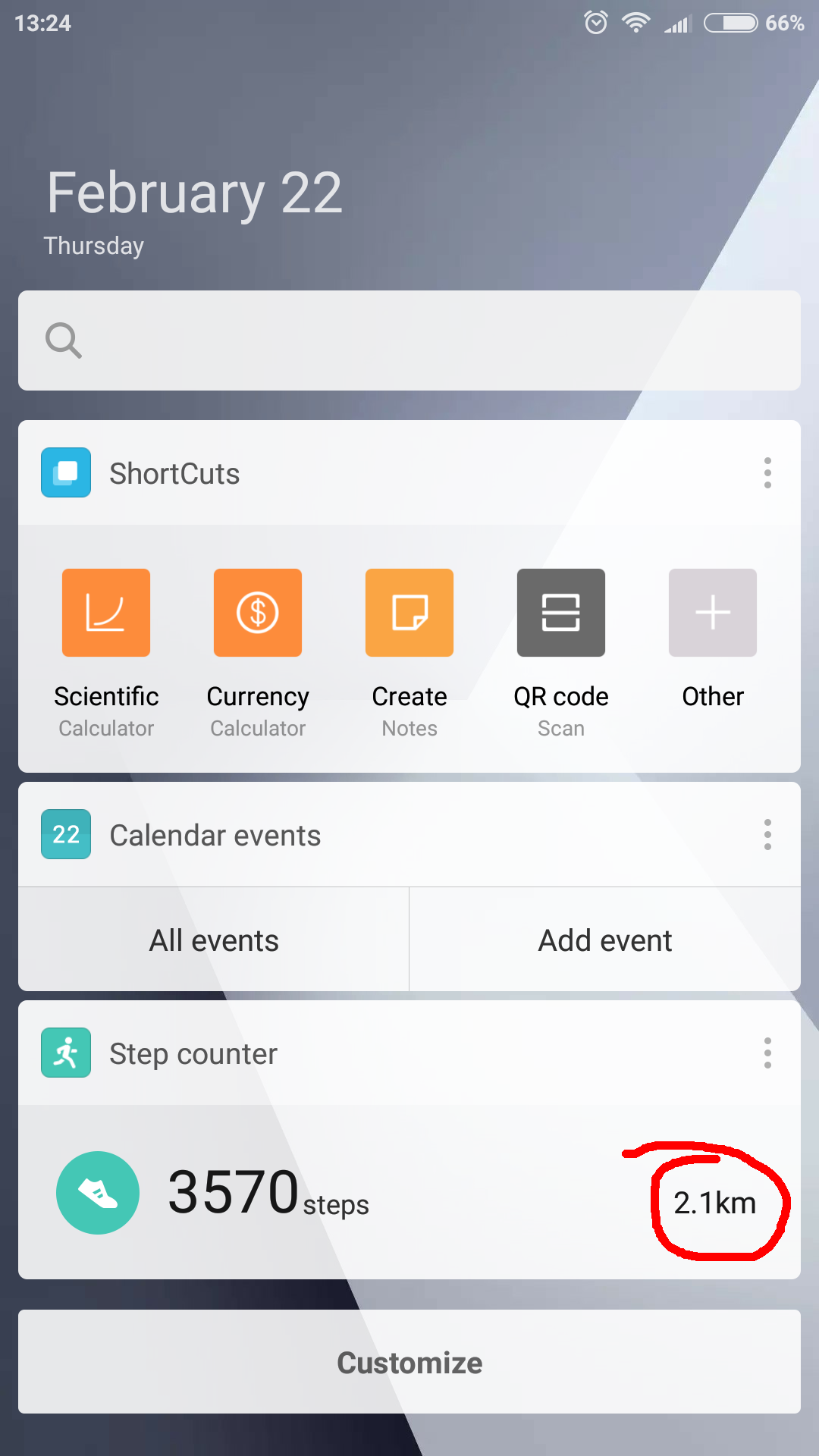
Task: Open the Currency Calculator shortcut
Action: pyautogui.click(x=258, y=652)
